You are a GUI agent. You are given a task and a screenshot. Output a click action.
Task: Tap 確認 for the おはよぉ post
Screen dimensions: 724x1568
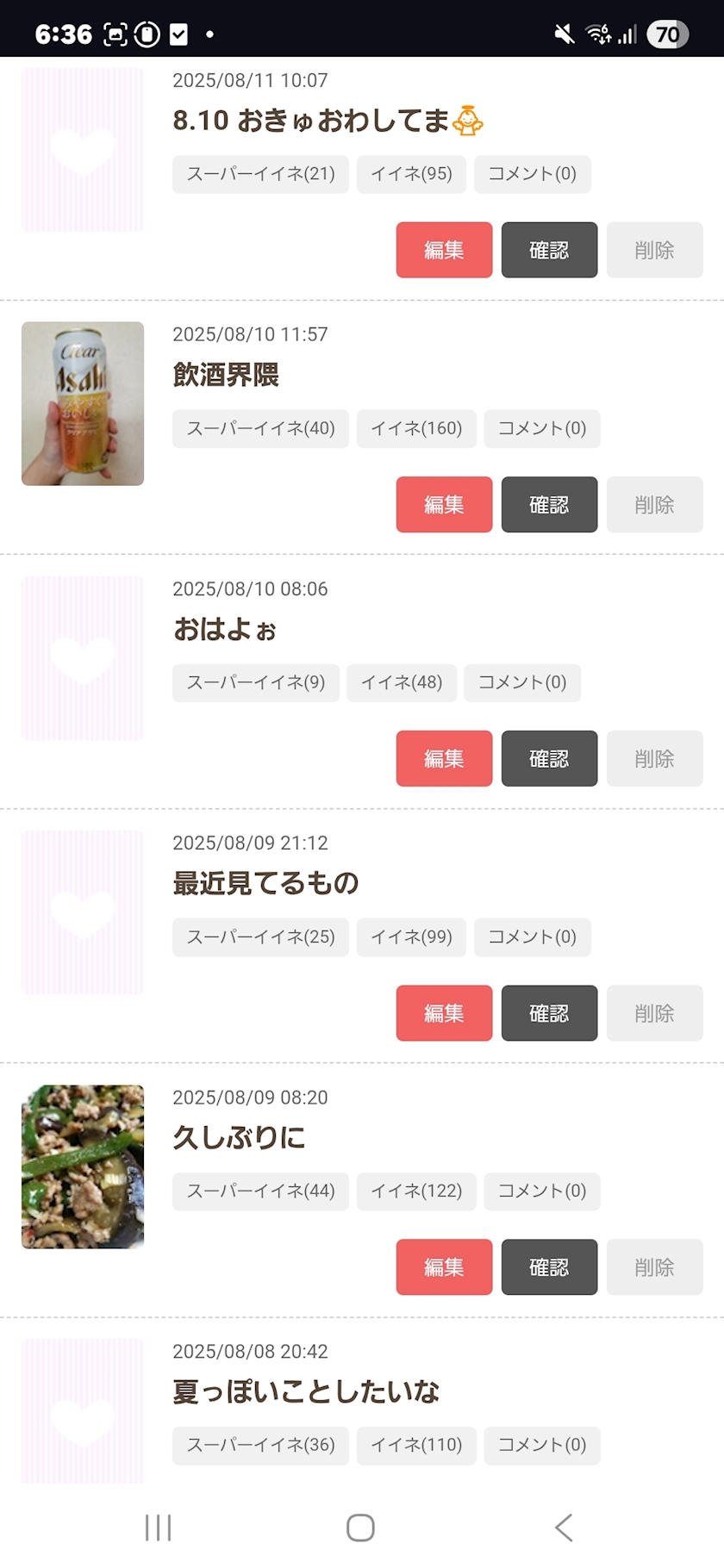tap(549, 758)
